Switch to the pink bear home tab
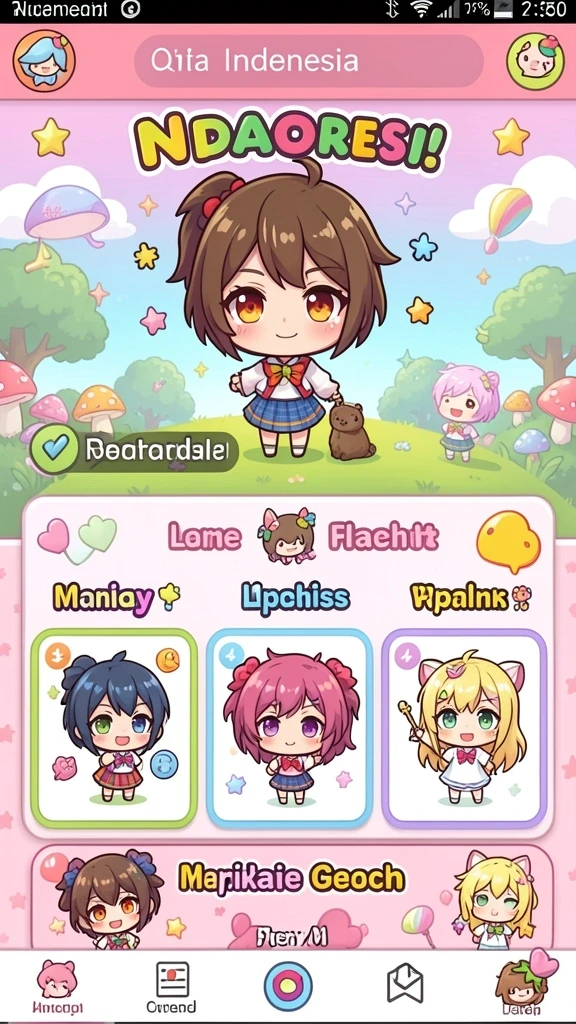576x1024 pixels. click(x=59, y=986)
